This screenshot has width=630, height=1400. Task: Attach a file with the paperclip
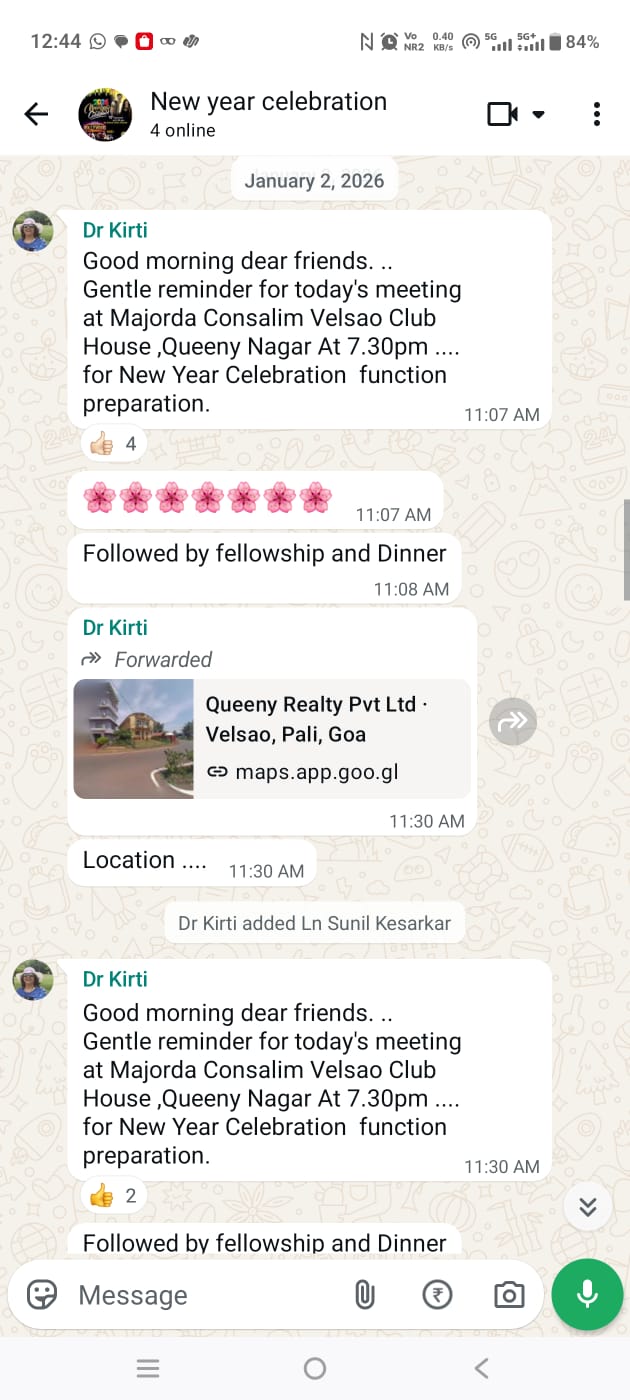coord(365,1295)
